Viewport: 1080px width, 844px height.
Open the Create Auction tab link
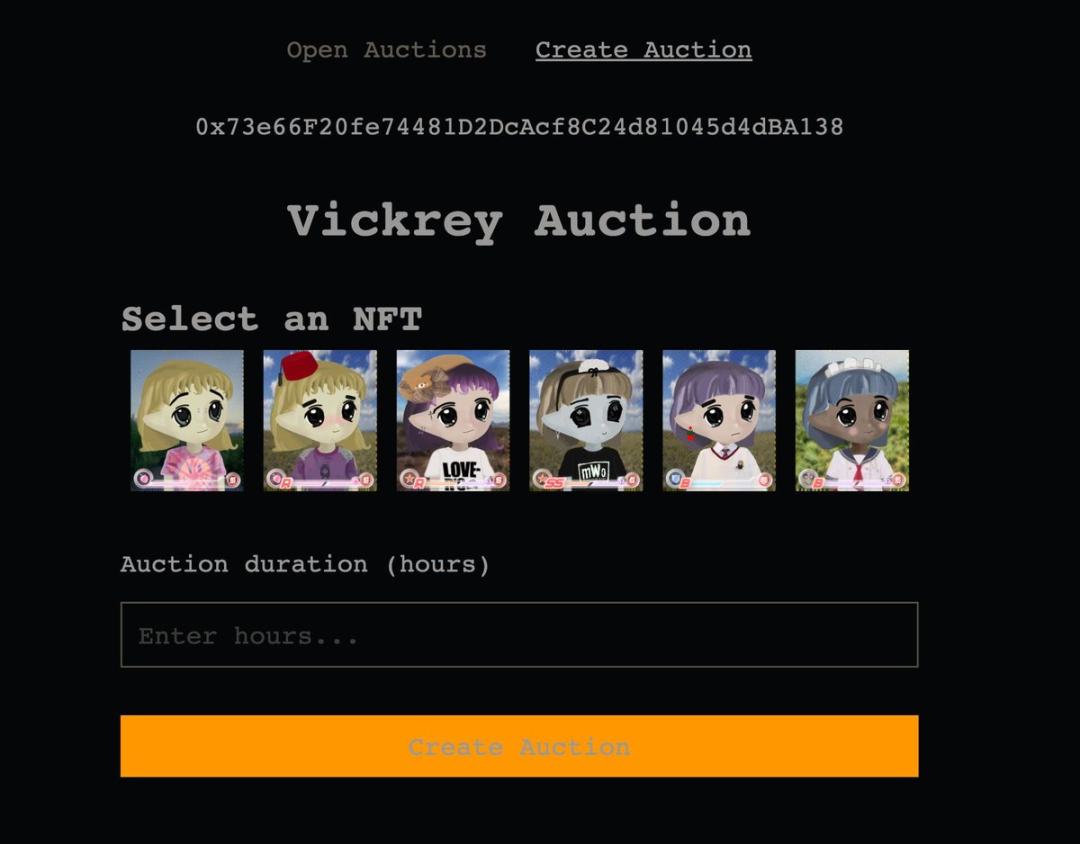click(x=643, y=50)
